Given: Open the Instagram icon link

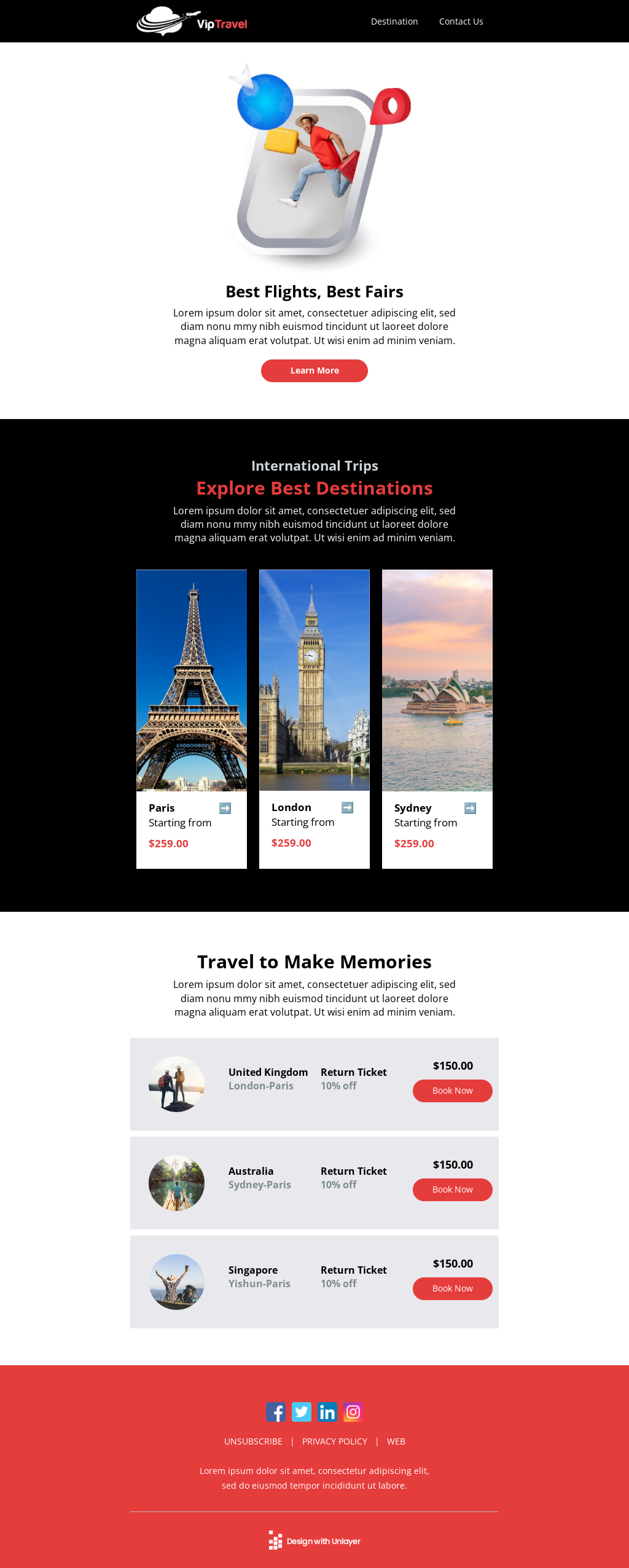Looking at the screenshot, I should [353, 1412].
